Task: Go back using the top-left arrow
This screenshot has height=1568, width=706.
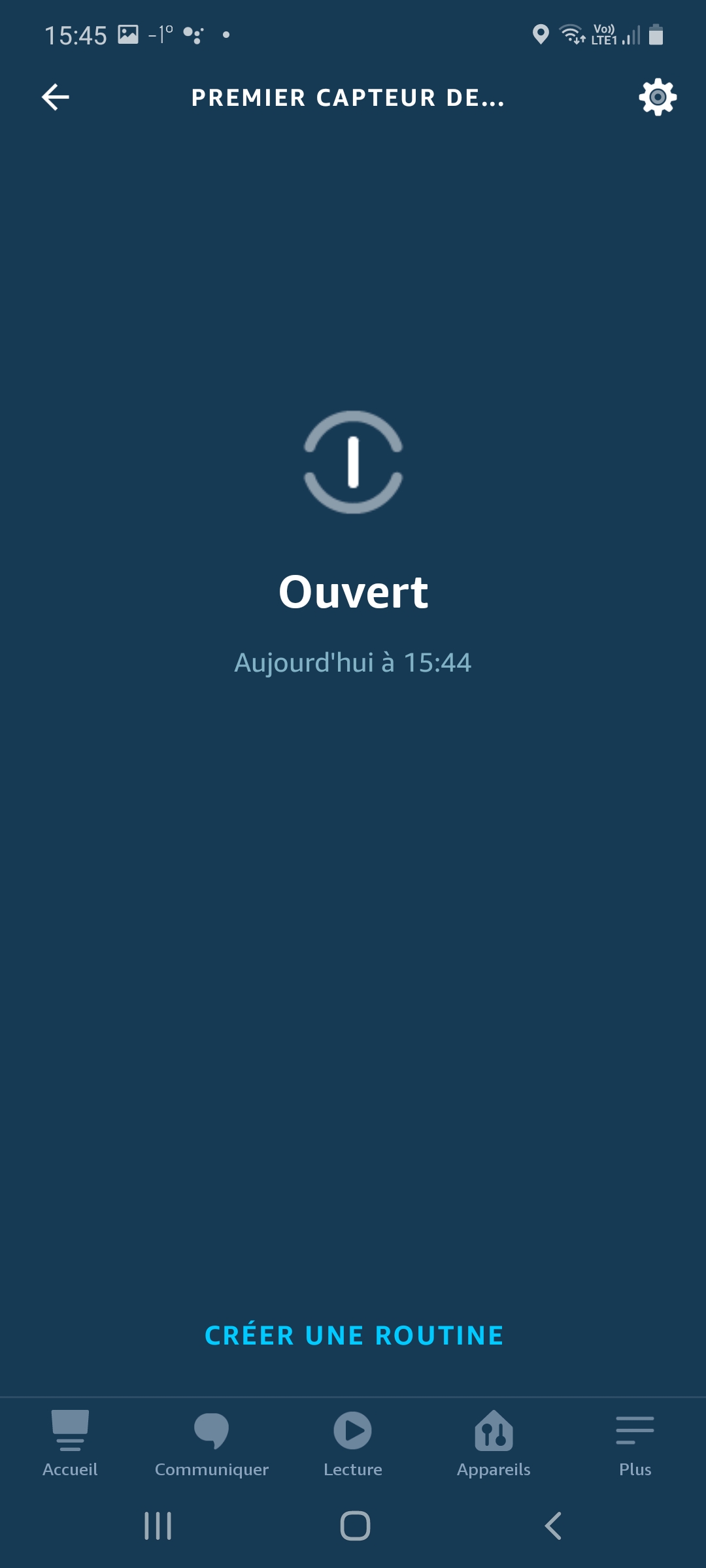Action: (56, 97)
